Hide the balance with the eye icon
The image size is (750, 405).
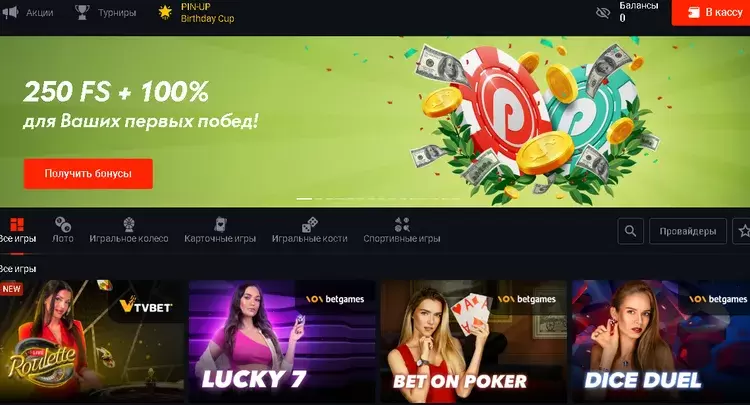click(x=602, y=13)
